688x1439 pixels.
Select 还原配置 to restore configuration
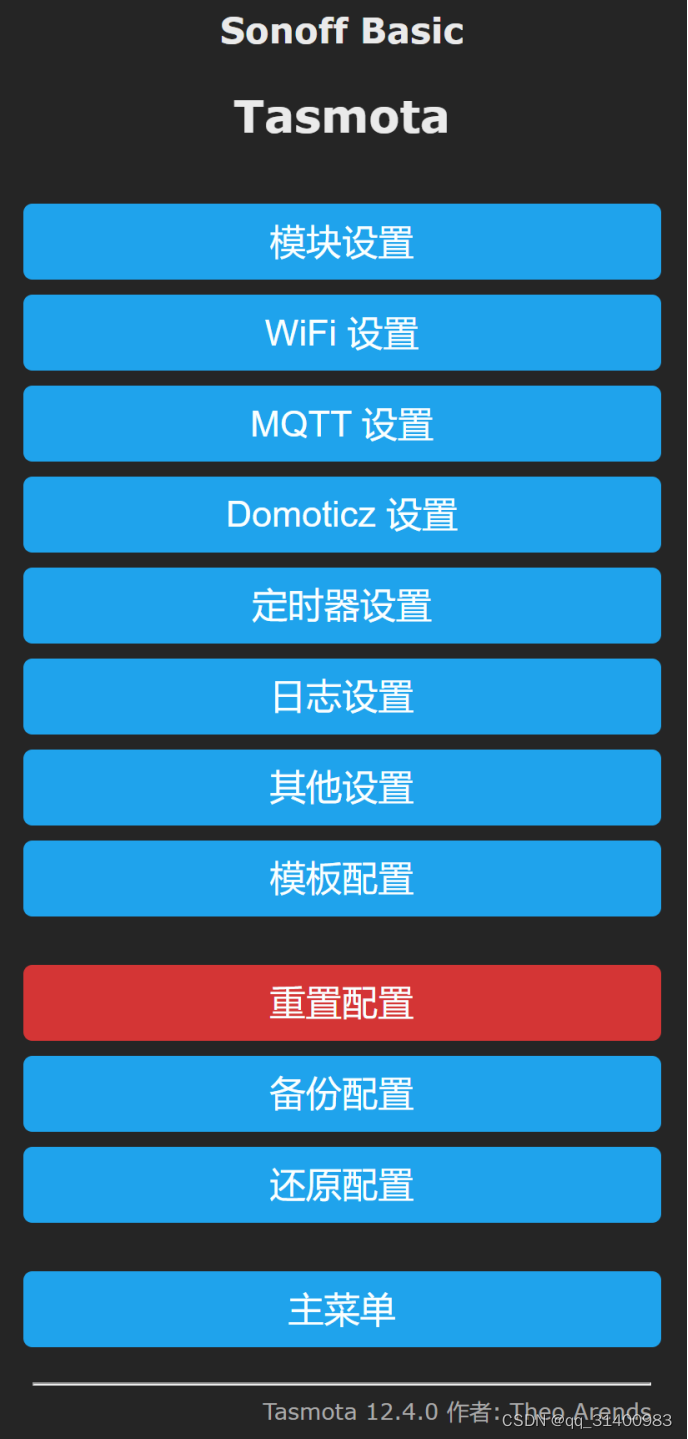[342, 1185]
